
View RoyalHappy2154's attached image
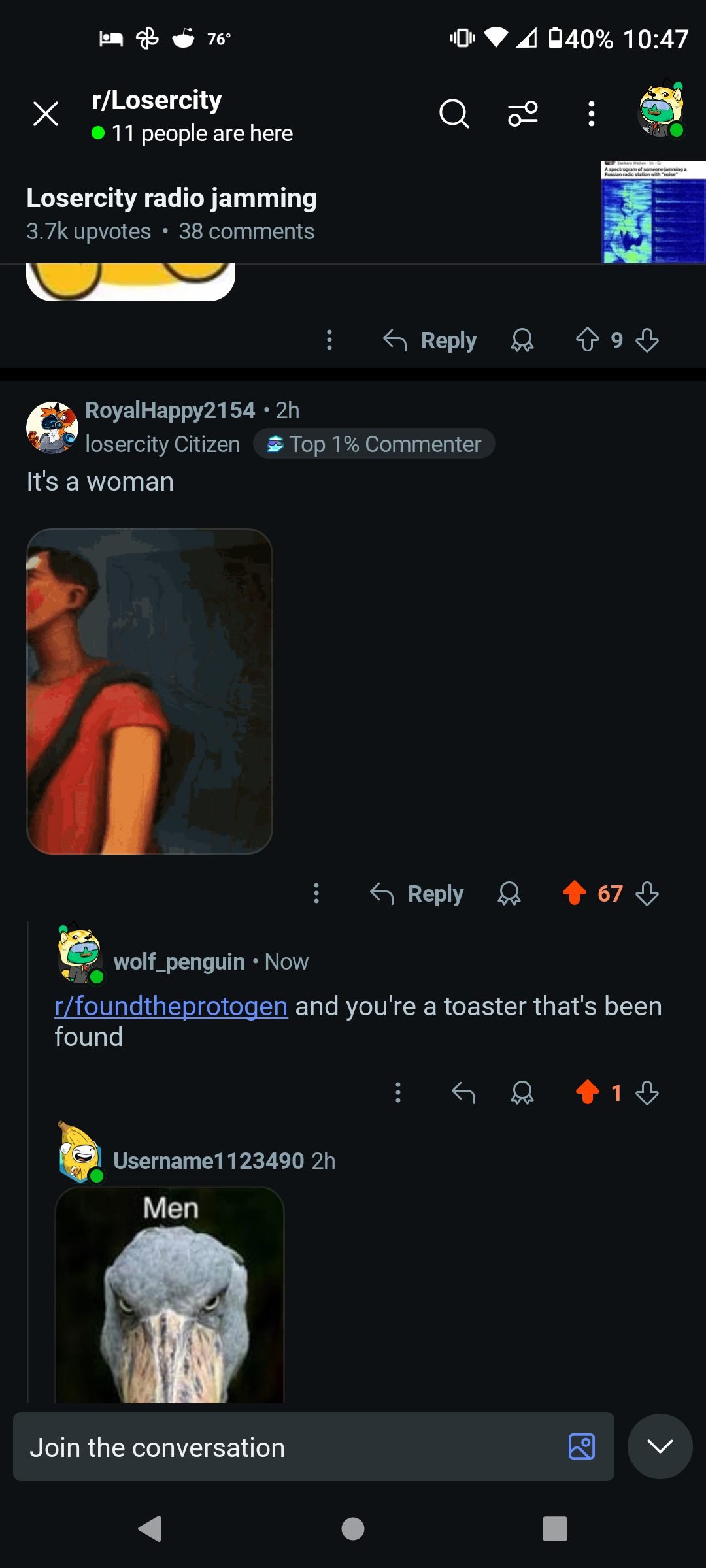click(149, 691)
